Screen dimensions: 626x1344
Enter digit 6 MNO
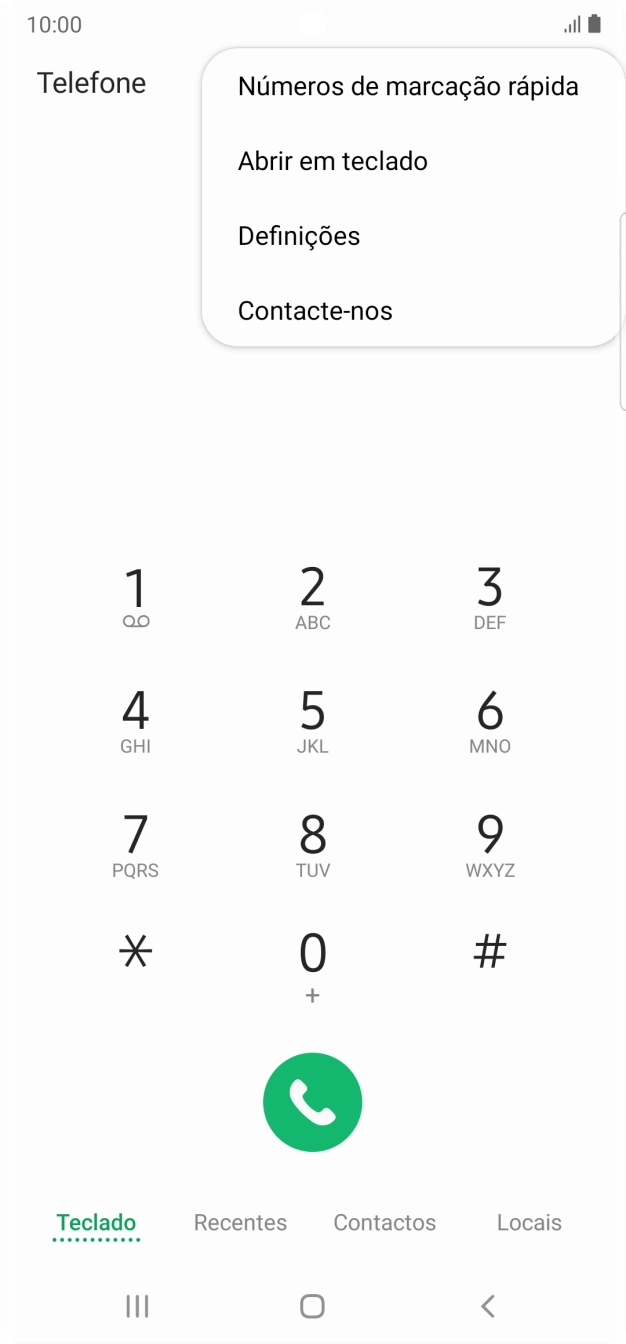click(x=489, y=721)
